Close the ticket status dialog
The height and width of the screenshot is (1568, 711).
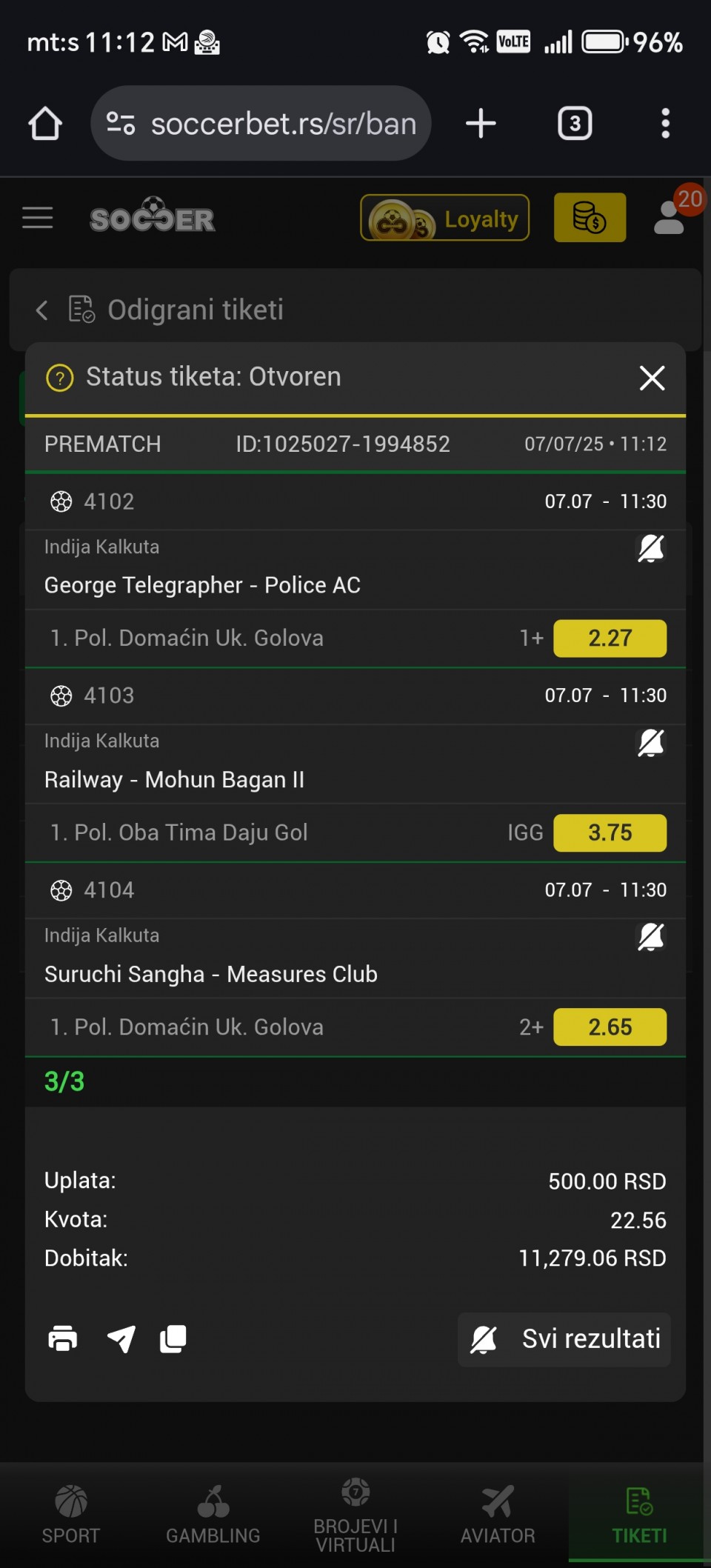tap(652, 378)
